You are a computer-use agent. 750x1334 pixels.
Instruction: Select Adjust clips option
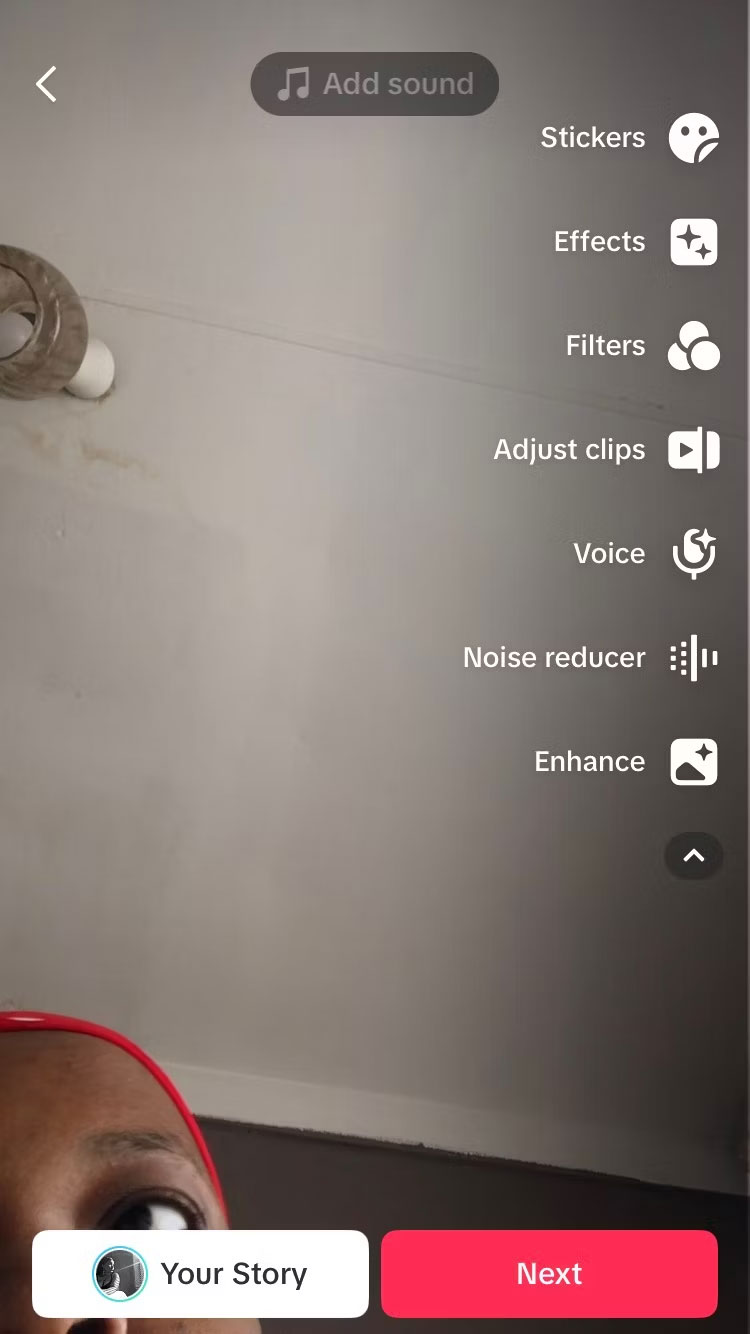(693, 450)
